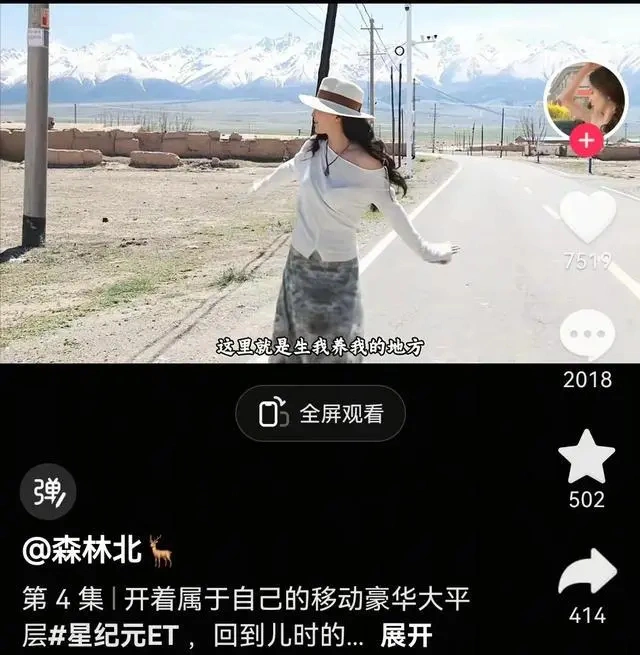Follow the creator with the plus badge

[x=586, y=141]
